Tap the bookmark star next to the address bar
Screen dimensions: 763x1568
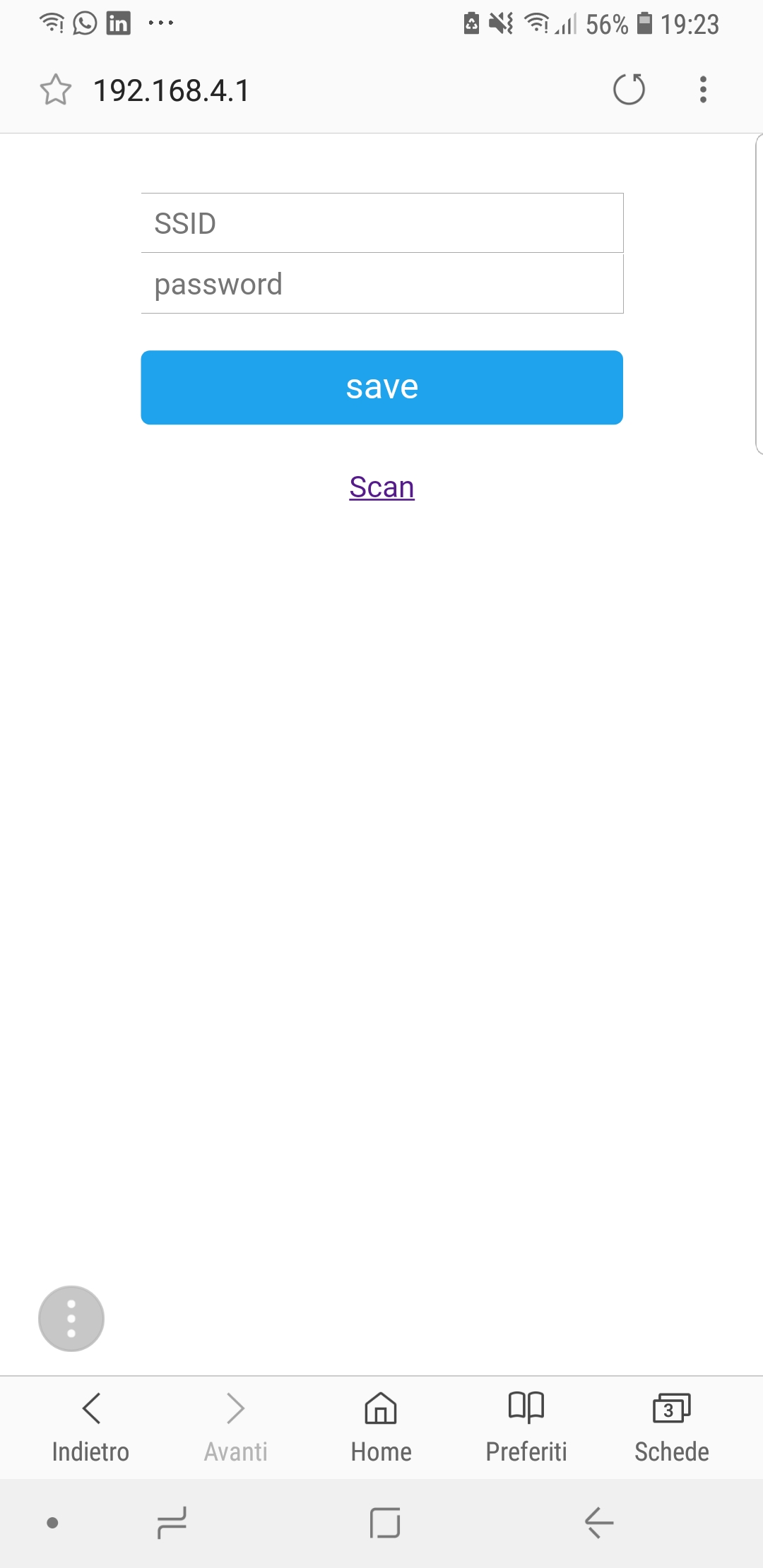[x=55, y=90]
